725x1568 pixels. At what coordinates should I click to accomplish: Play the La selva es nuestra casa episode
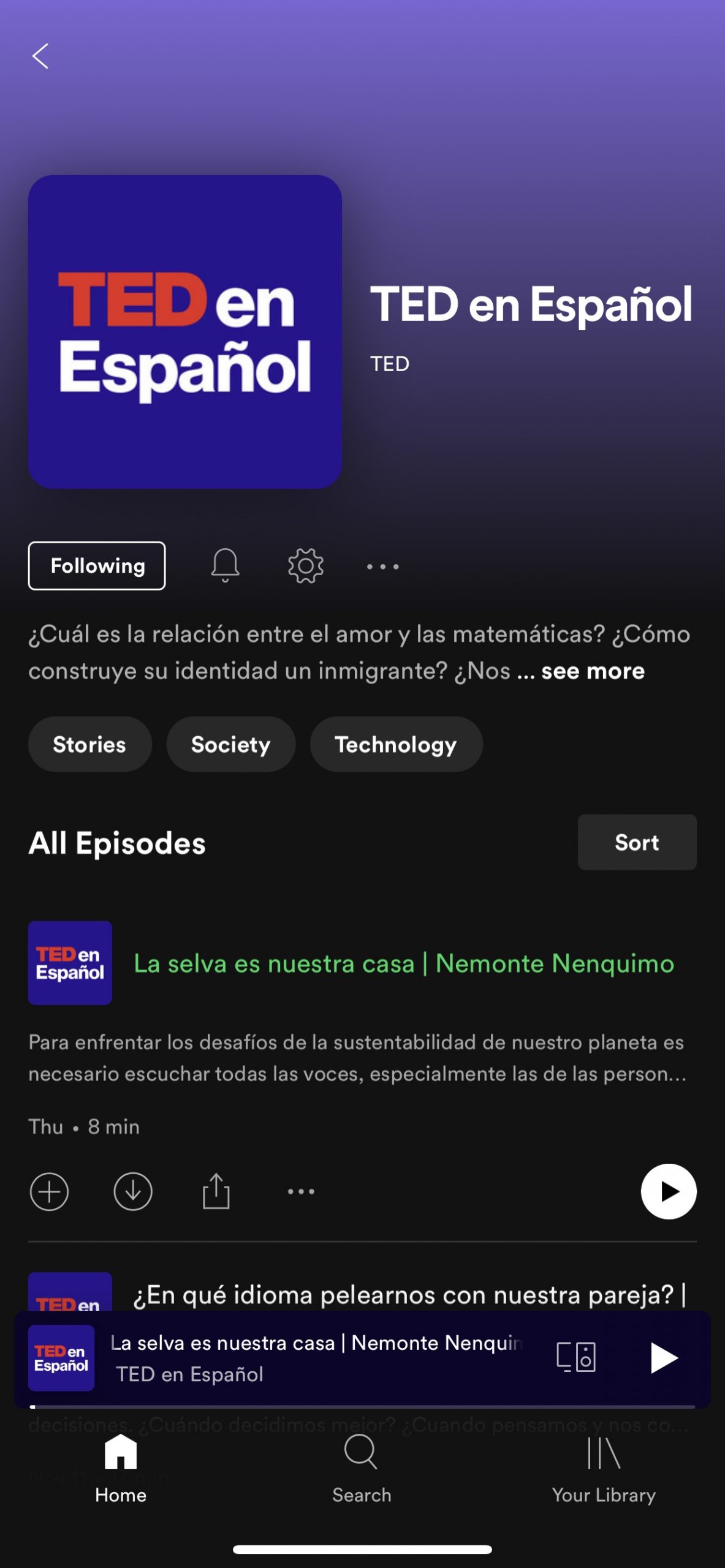pyautogui.click(x=669, y=1191)
